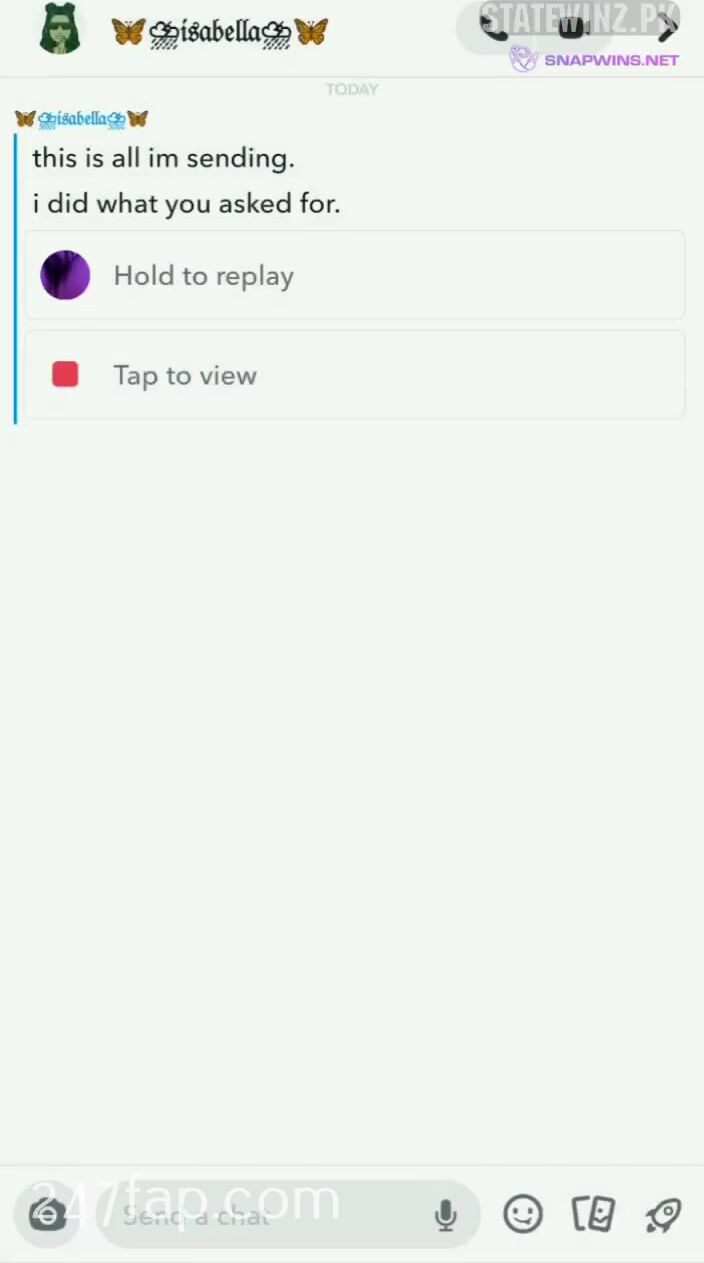
Task: Focus the 'Send a chat' text field
Action: click(270, 1216)
